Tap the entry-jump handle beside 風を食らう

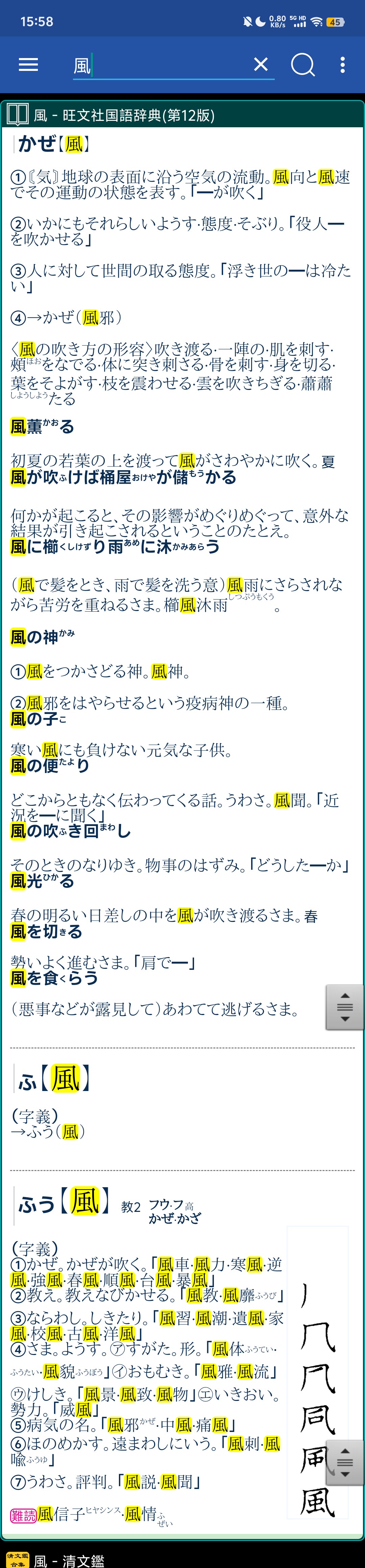coord(344,1007)
